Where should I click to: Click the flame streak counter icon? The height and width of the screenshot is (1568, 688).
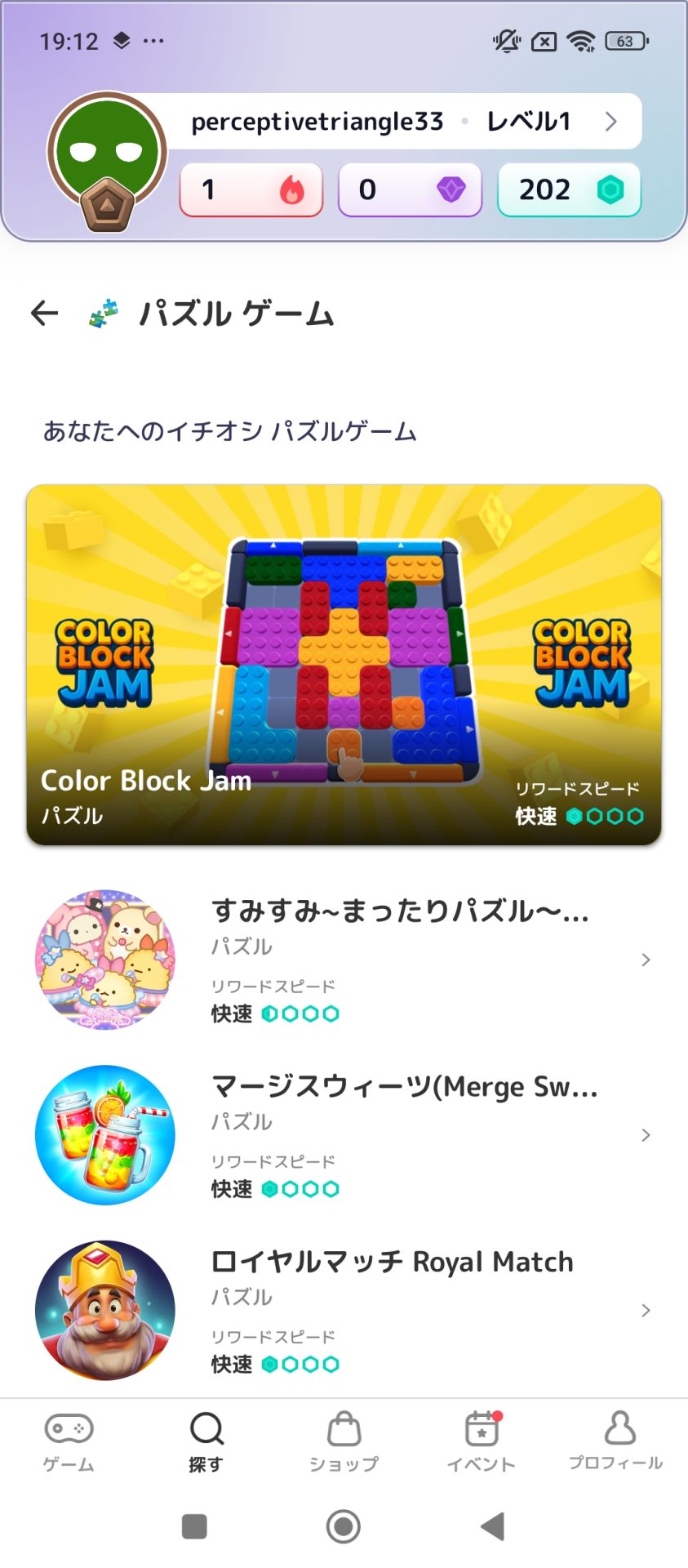287,189
